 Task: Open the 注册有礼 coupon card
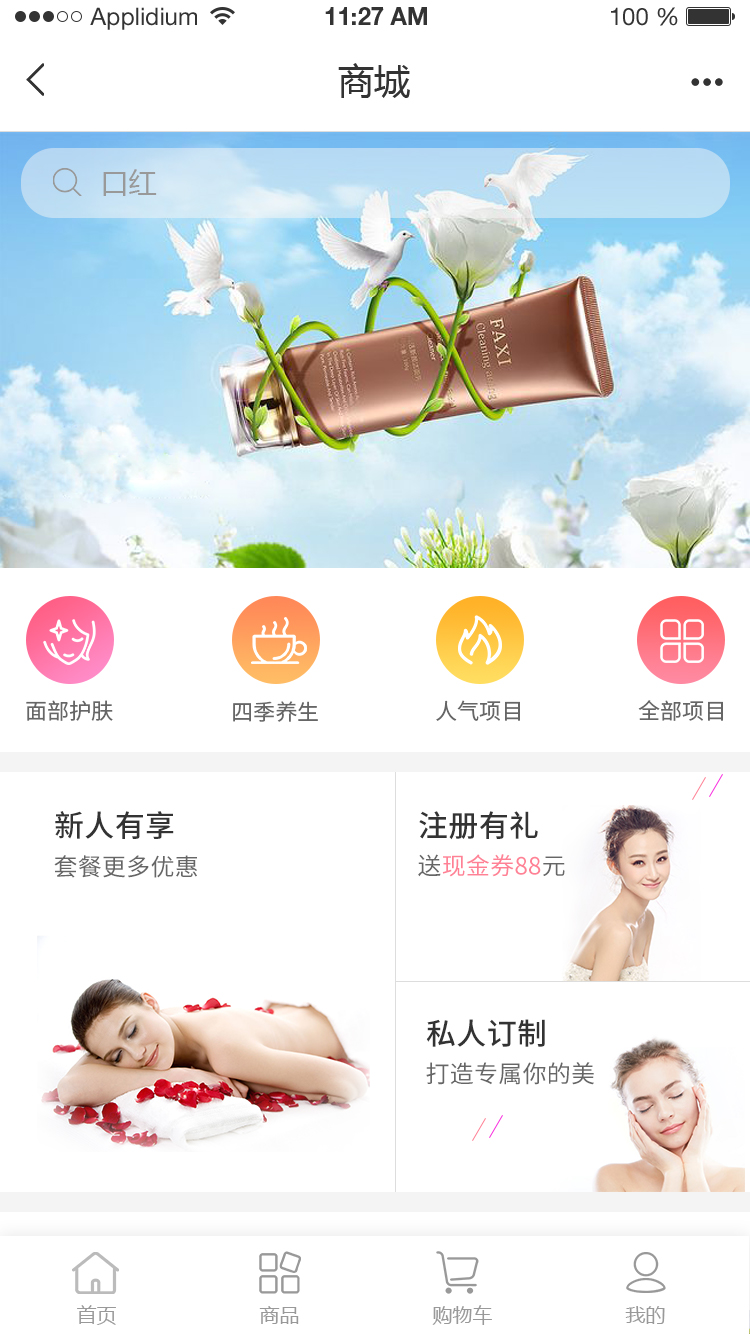572,876
